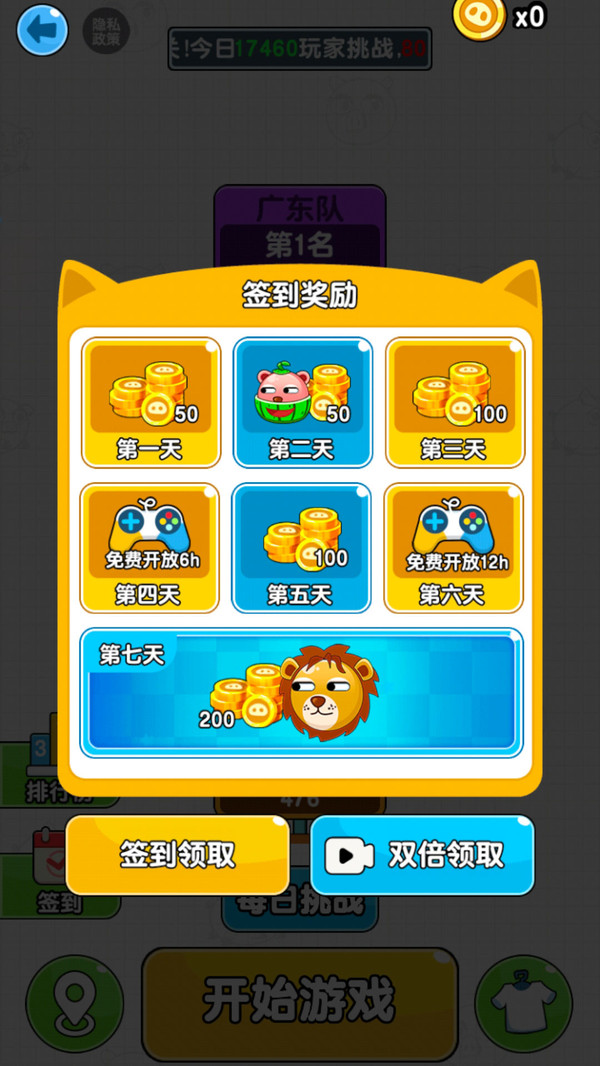Go back with the blue arrow

point(41,29)
